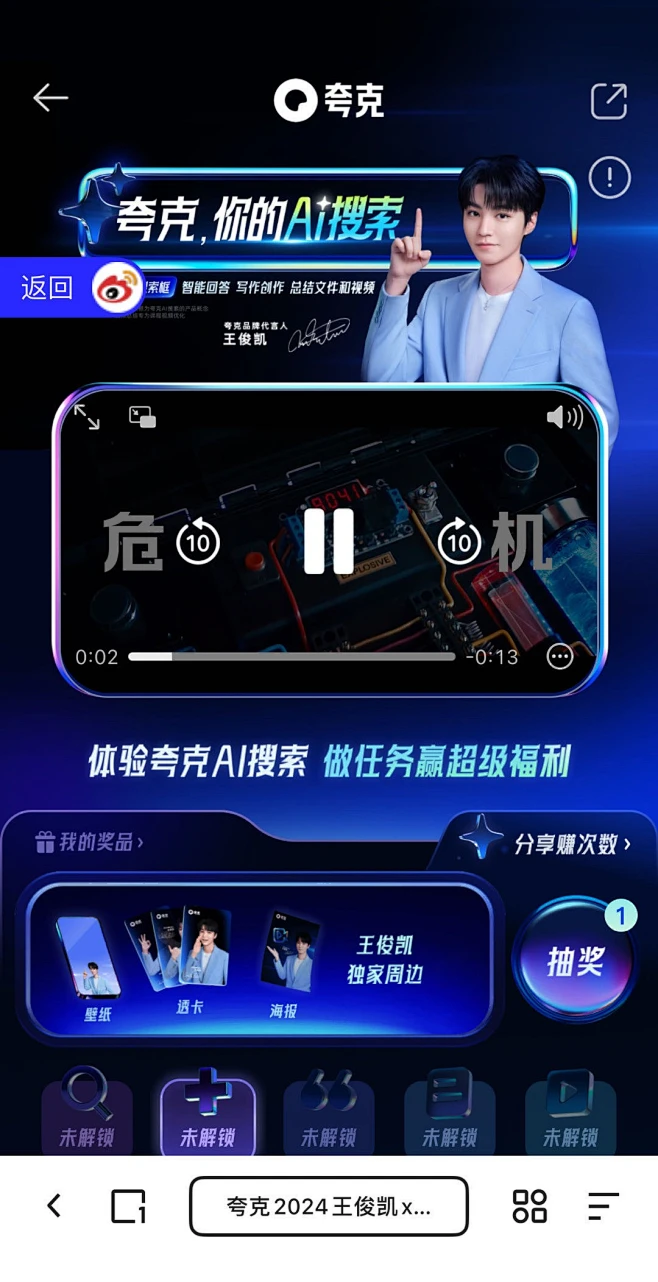Select the magnifier-icon 未解锁 task
The width and height of the screenshot is (658, 1282).
coord(86,1115)
